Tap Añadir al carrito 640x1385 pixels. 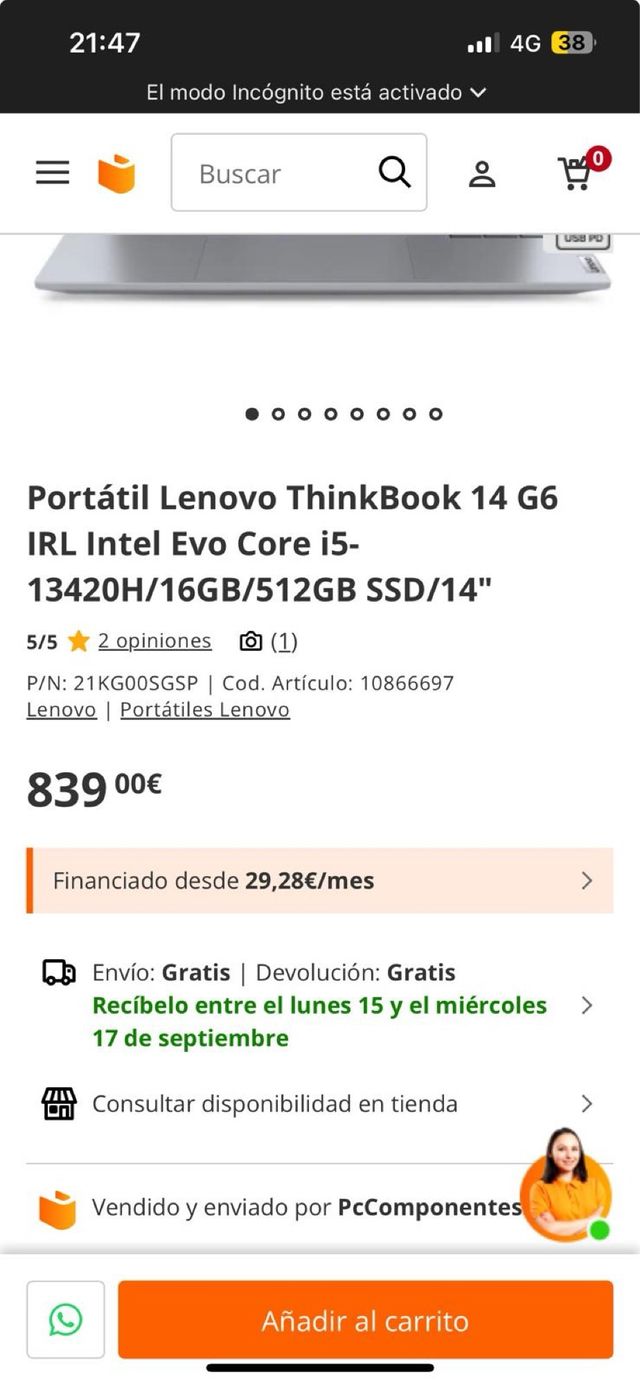pos(365,1320)
